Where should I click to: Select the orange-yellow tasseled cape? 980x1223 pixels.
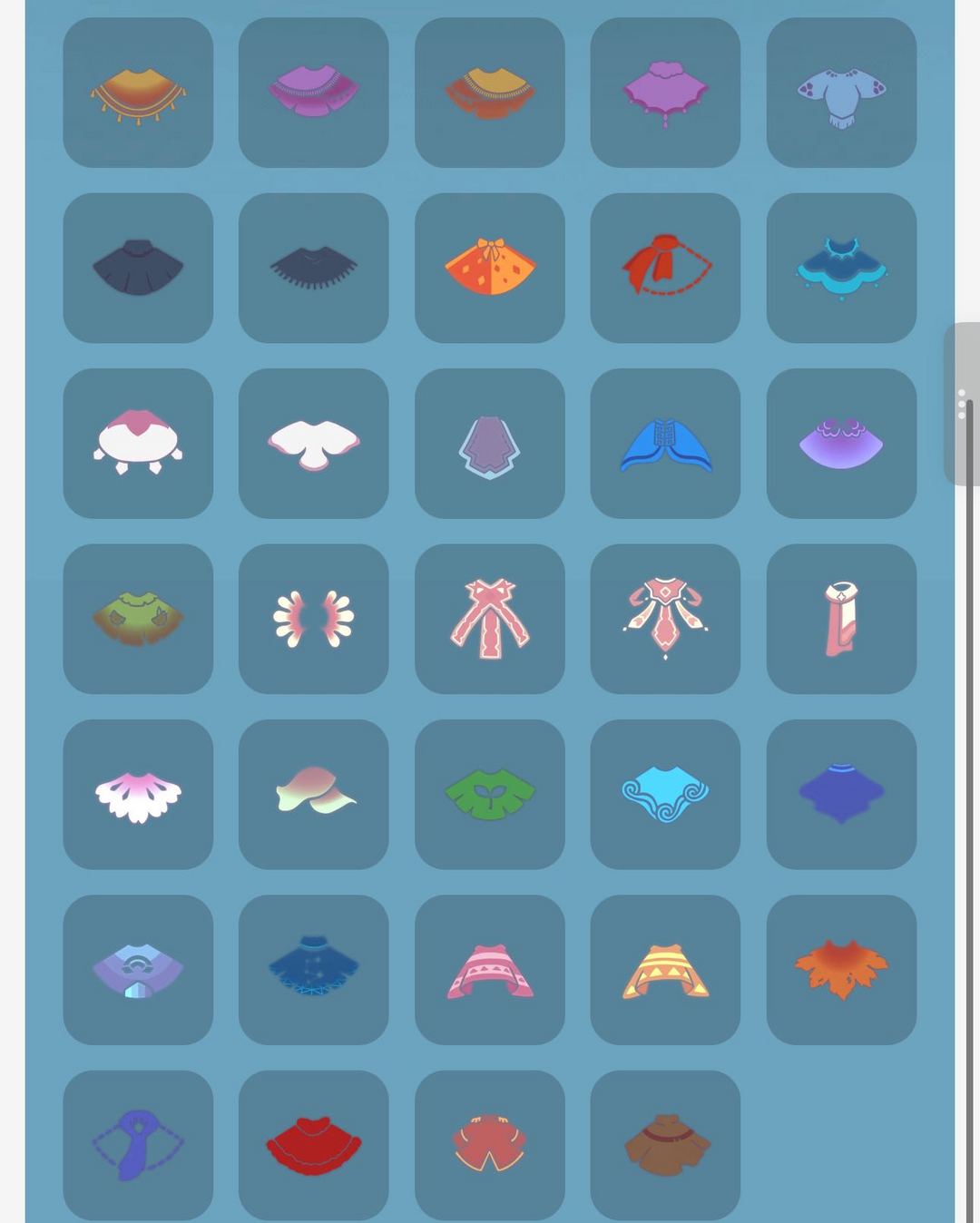[x=138, y=93]
